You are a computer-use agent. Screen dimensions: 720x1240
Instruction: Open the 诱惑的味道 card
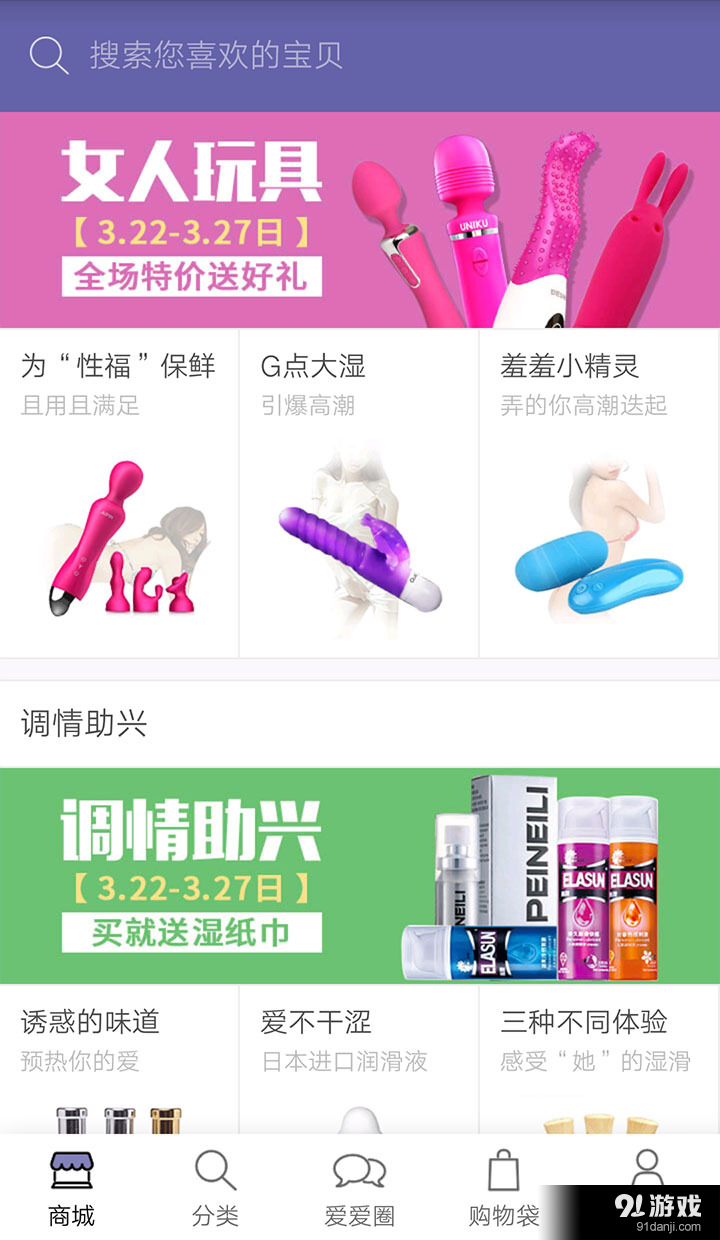tap(119, 1059)
